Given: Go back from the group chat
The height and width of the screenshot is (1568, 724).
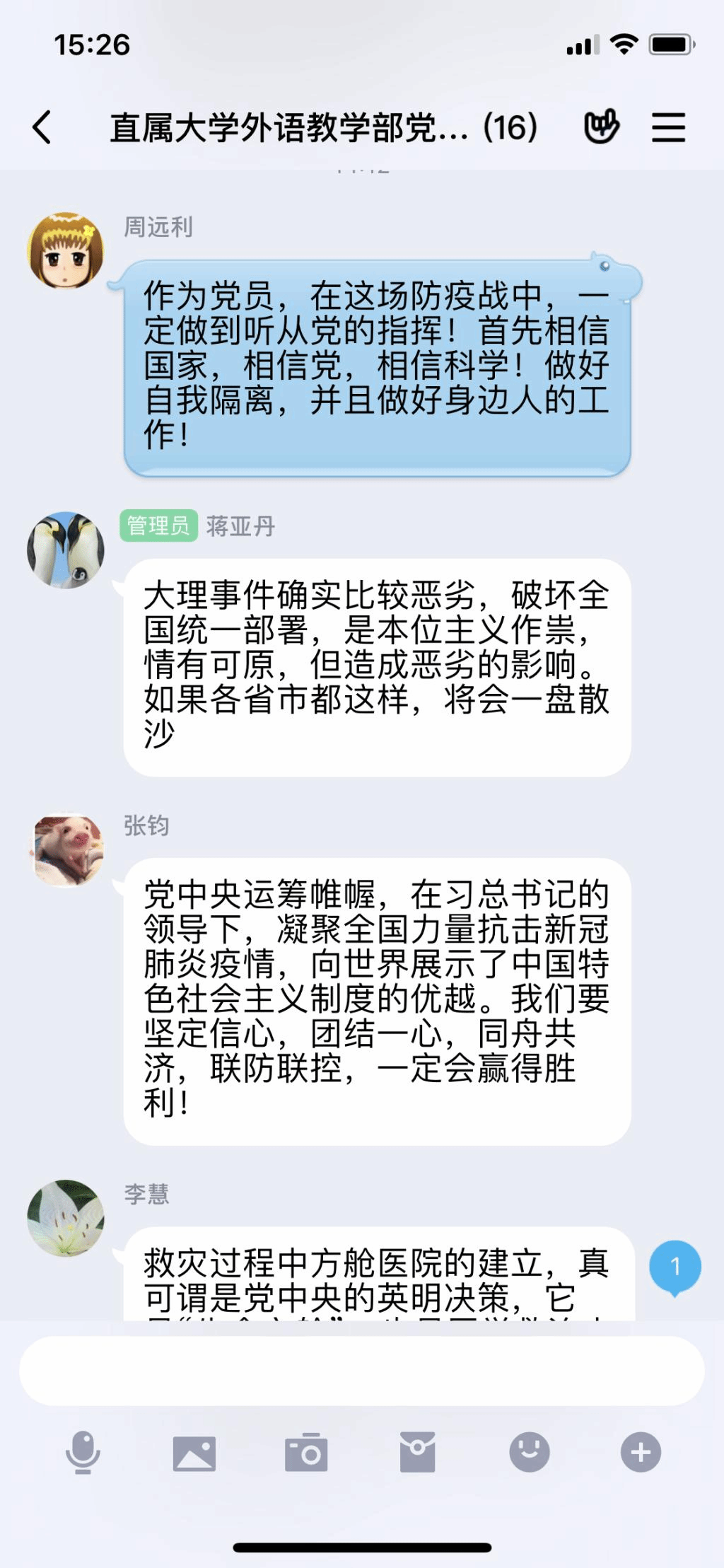Looking at the screenshot, I should coord(42,127).
